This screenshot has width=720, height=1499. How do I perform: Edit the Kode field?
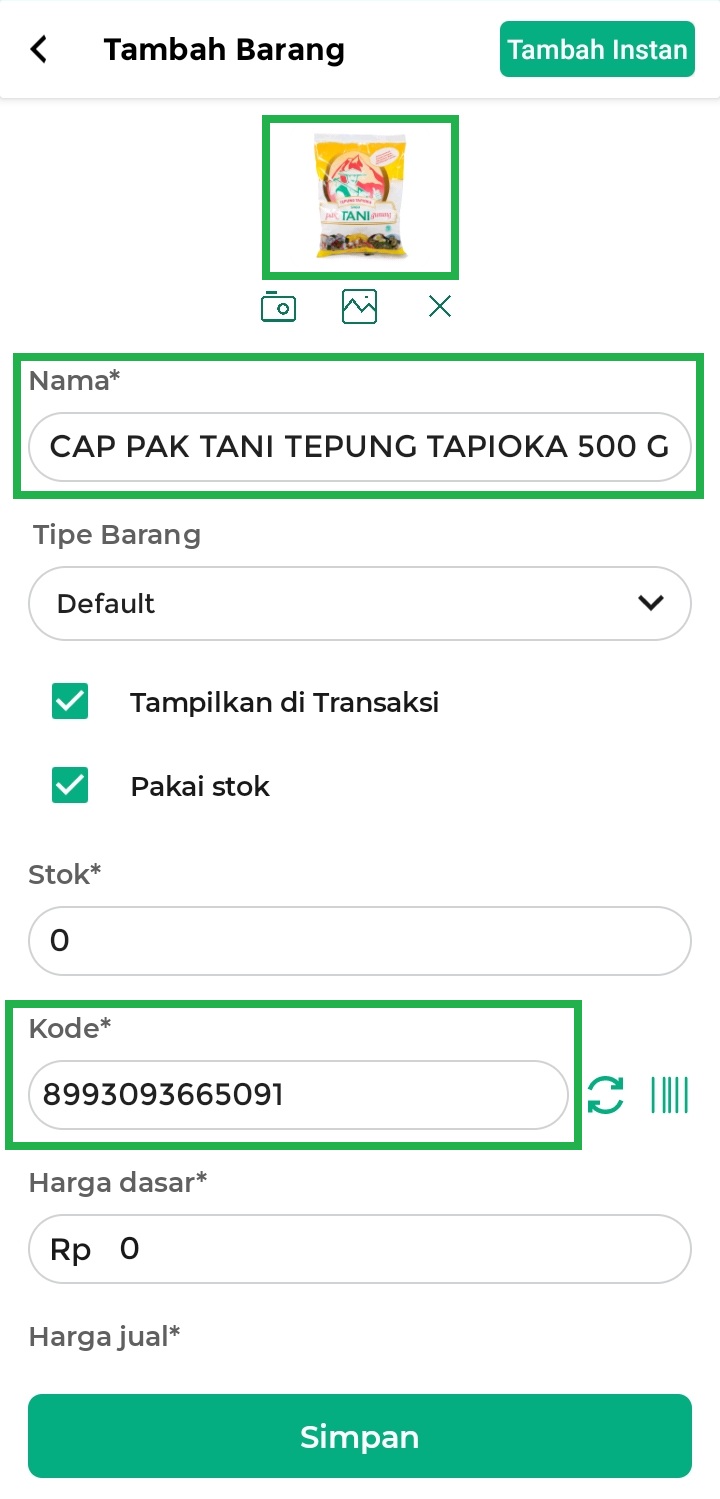pos(298,1094)
